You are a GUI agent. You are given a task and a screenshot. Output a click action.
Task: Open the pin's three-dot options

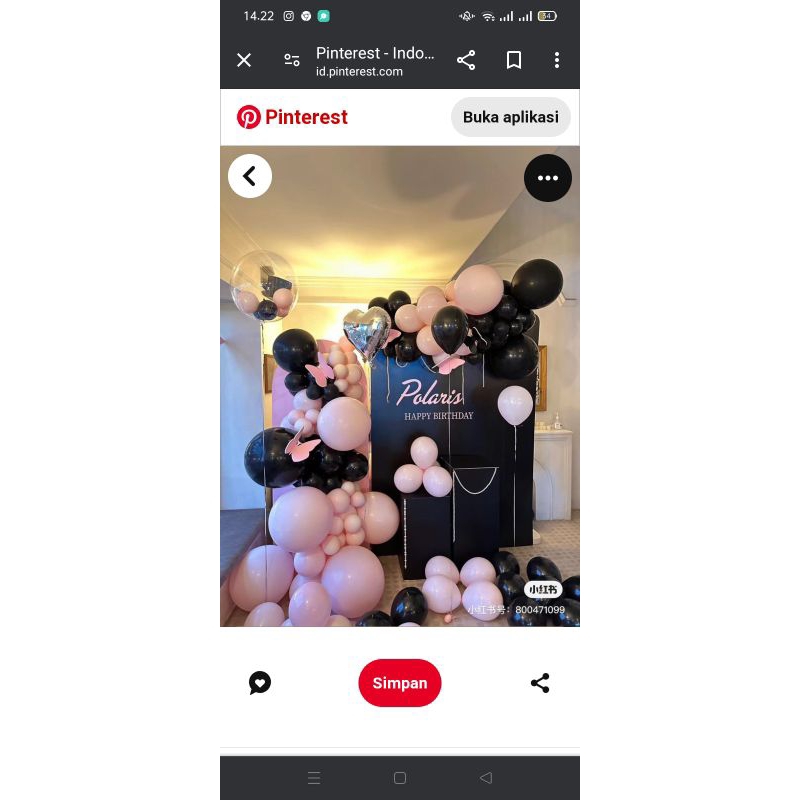[x=547, y=178]
